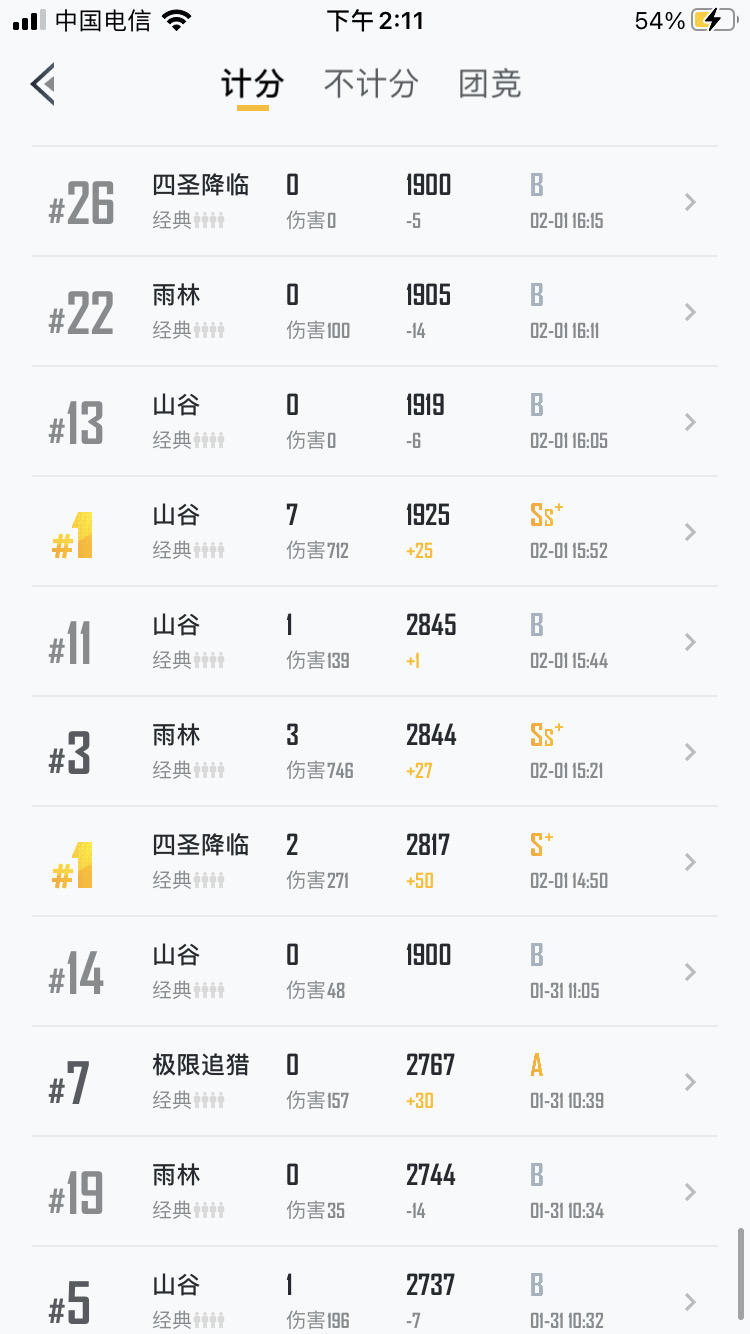The width and height of the screenshot is (750, 1334).
Task: View the #13 山谷 match at 16:05
Action: tap(374, 422)
